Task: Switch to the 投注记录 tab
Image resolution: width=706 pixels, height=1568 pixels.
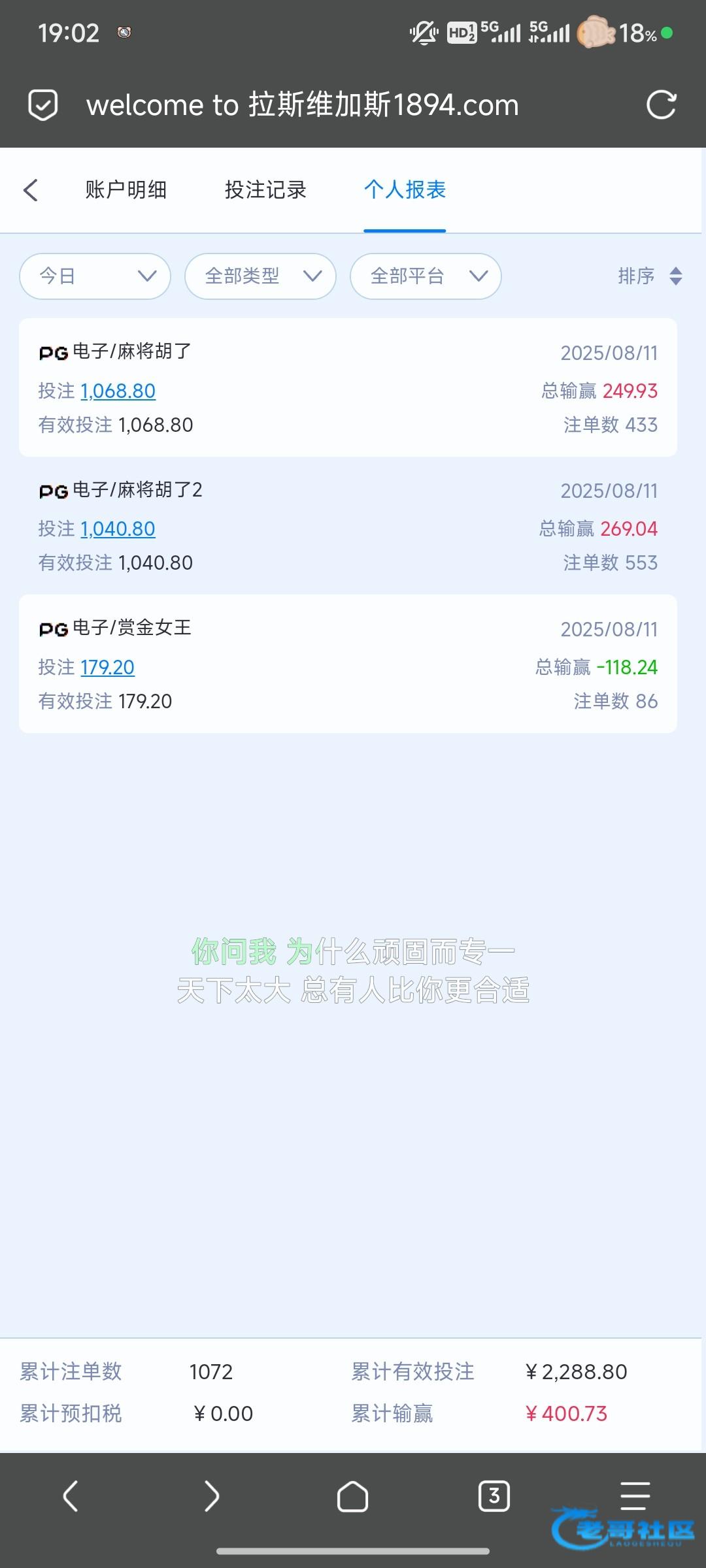Action: coord(265,190)
